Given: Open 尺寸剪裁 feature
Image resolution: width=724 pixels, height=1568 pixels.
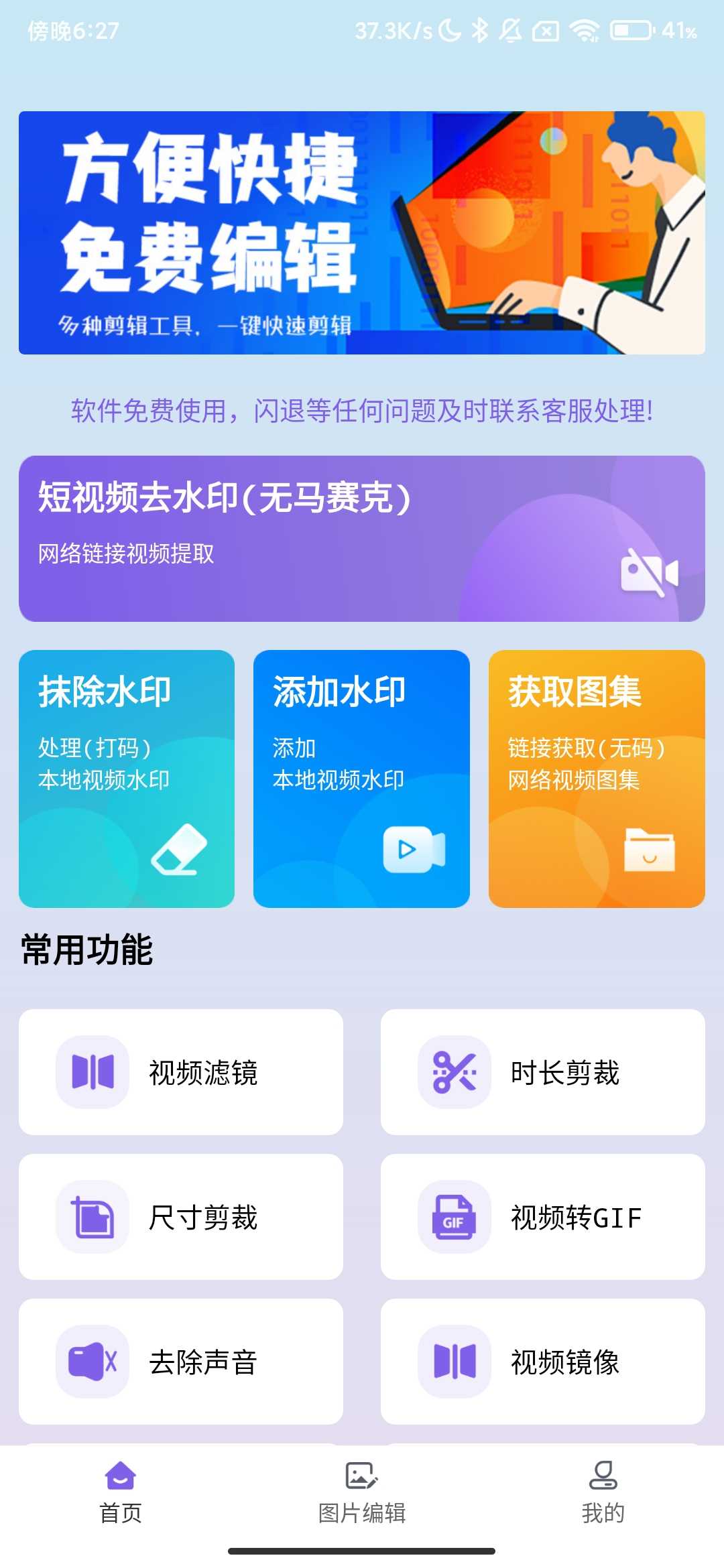Looking at the screenshot, I should [x=181, y=1217].
